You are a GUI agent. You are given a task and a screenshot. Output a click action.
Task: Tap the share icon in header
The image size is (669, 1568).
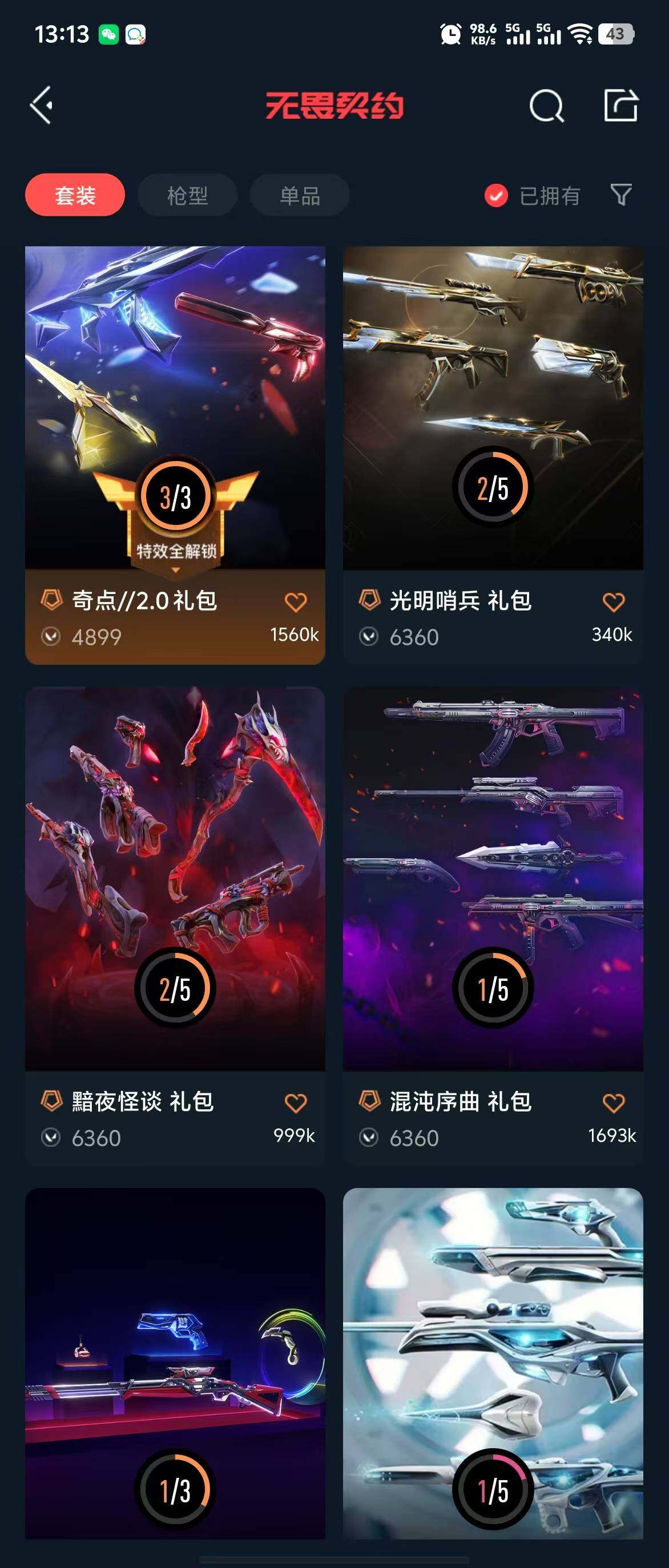click(620, 106)
